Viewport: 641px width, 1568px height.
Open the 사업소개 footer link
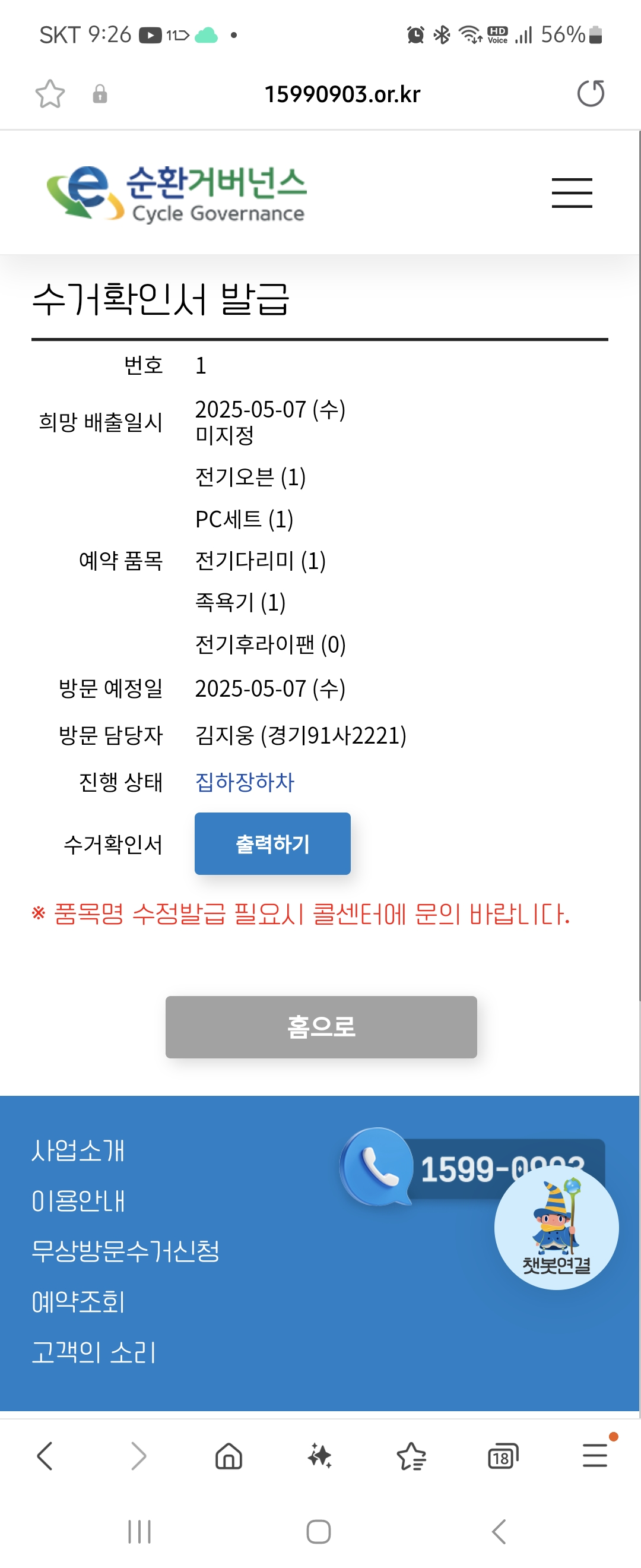coord(78,1150)
